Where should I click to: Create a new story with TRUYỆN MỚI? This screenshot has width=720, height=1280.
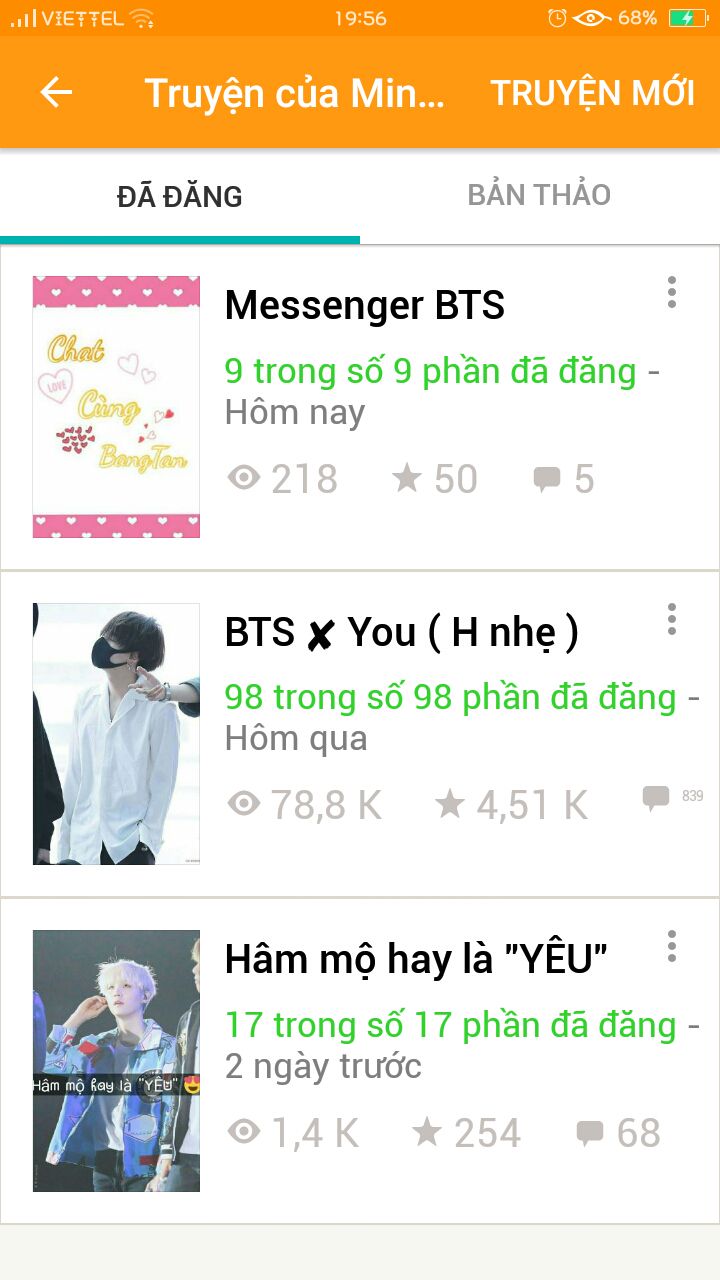point(592,93)
